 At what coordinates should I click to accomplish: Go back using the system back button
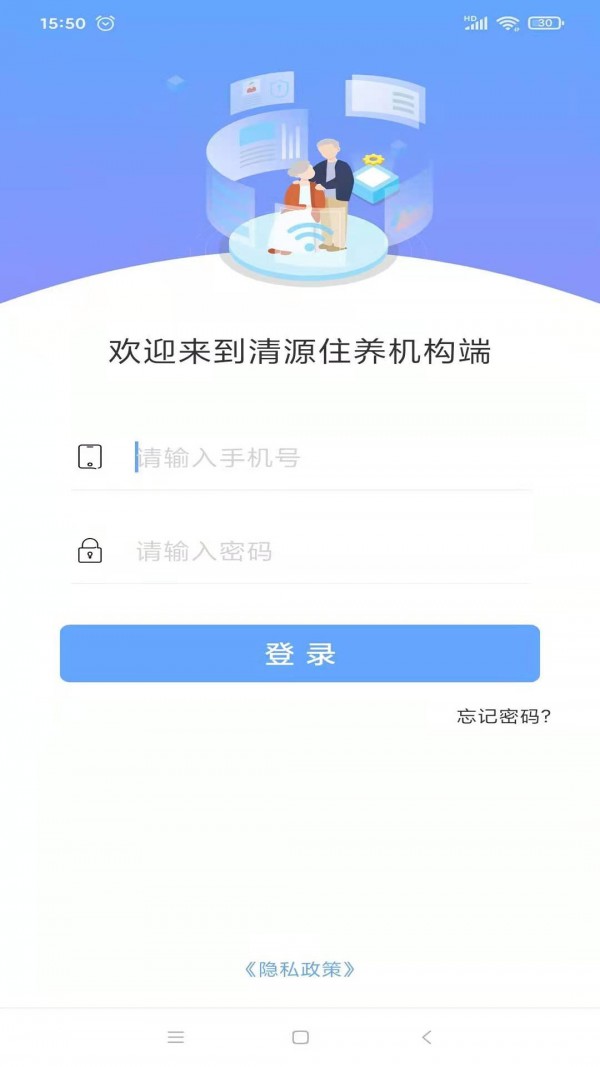427,1037
